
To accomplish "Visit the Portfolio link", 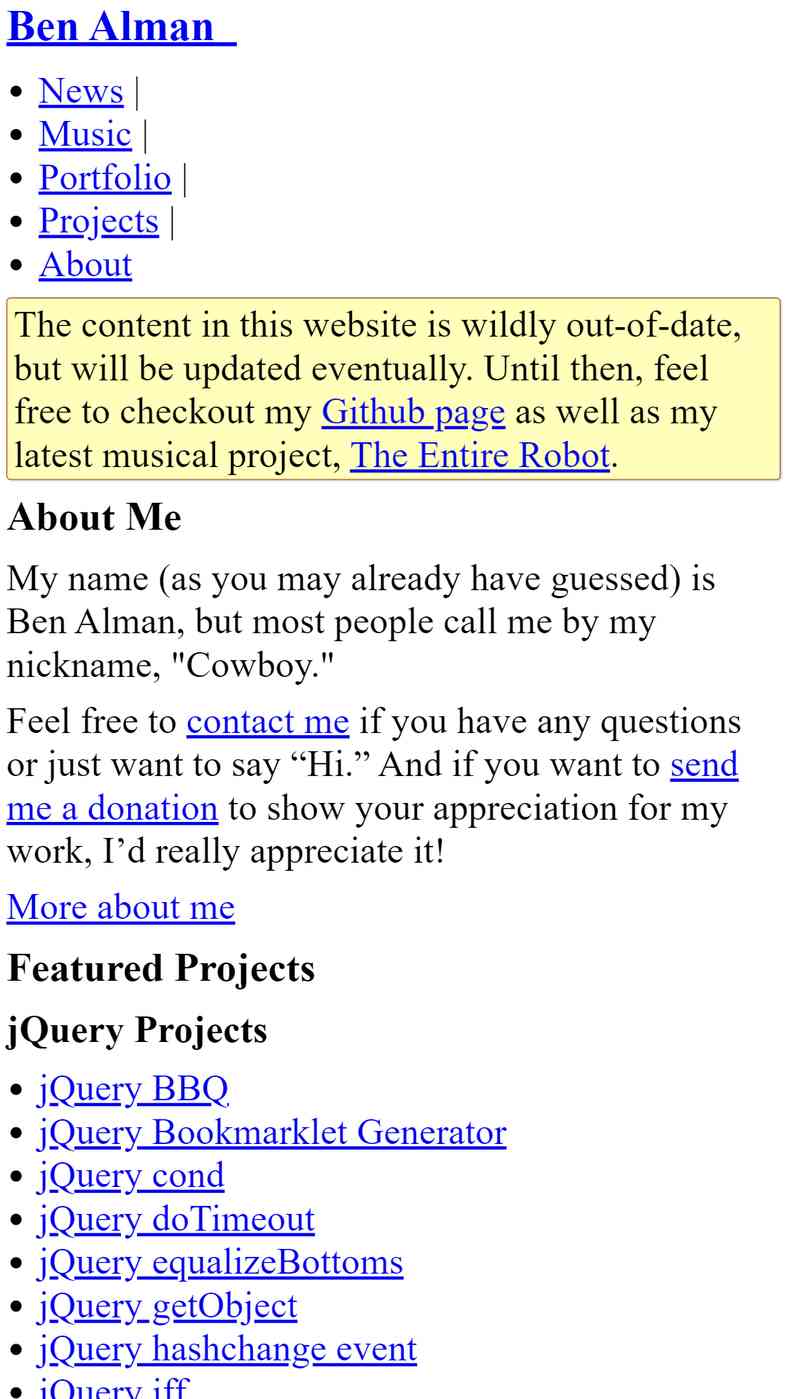I will click(105, 178).
